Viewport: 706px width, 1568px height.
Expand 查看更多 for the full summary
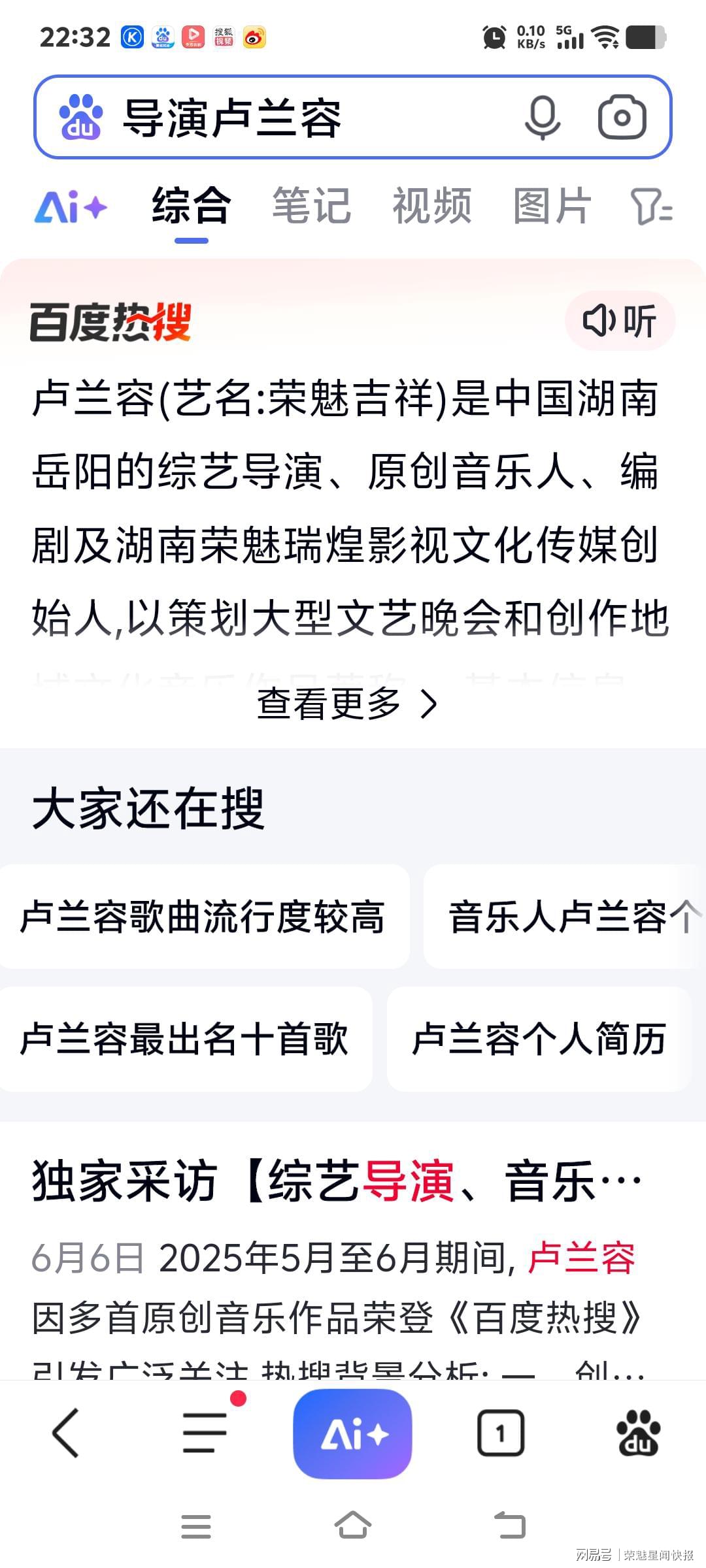pos(346,704)
